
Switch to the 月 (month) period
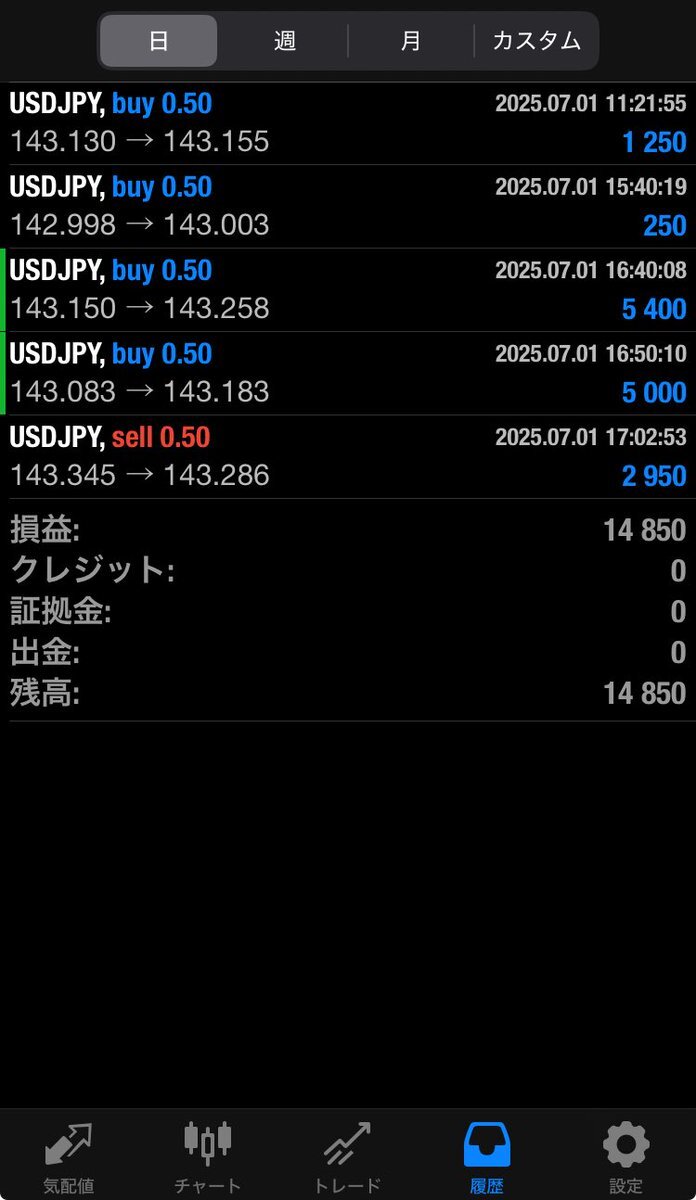pos(411,41)
